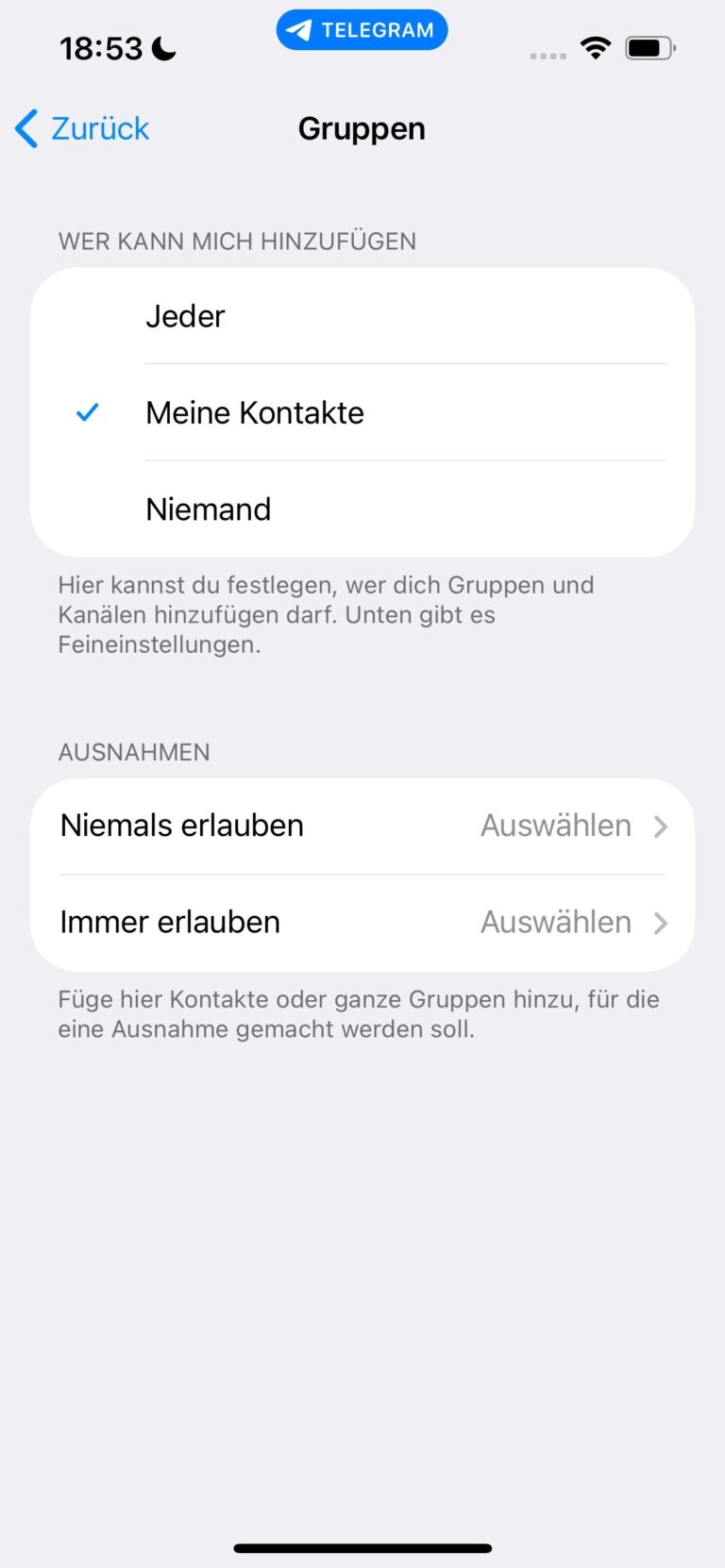This screenshot has height=1568, width=725.
Task: Expand the Niemals erlauben exception list
Action: [x=362, y=825]
